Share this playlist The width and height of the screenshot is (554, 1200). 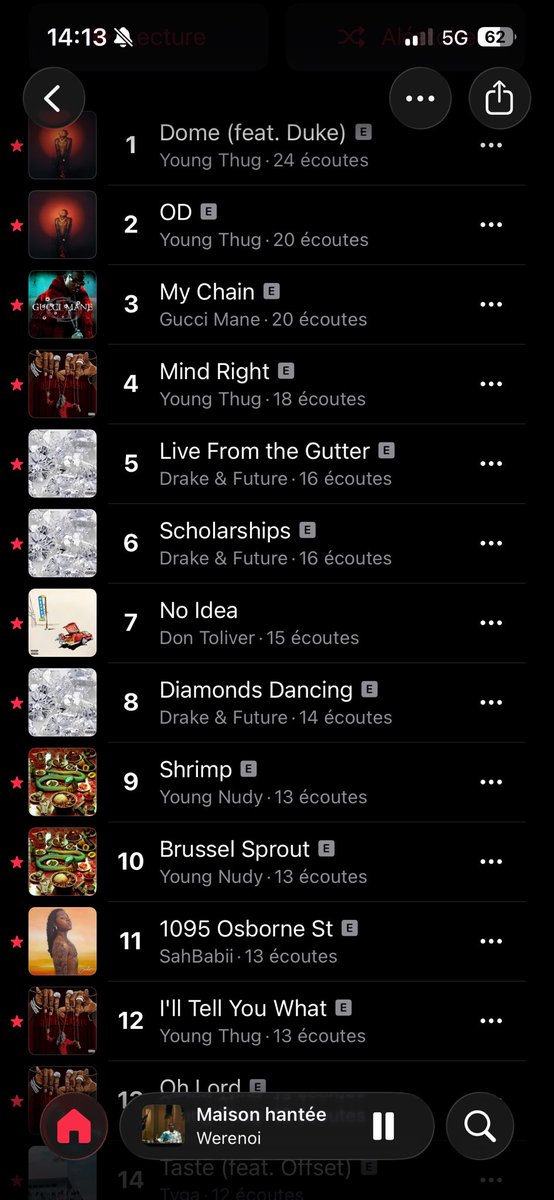coord(499,98)
